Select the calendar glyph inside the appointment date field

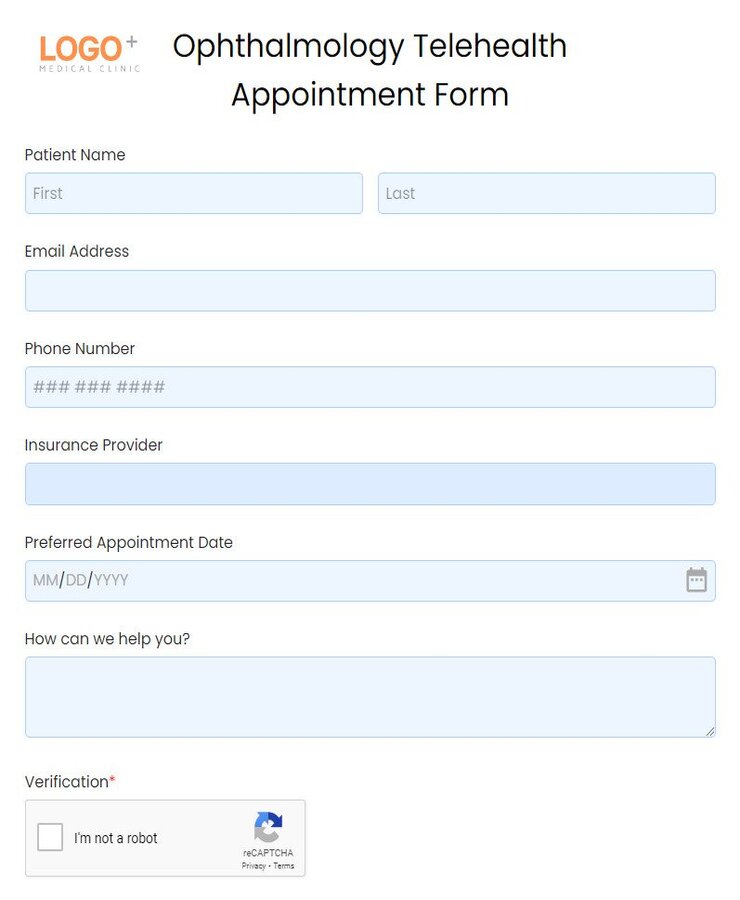pos(697,580)
